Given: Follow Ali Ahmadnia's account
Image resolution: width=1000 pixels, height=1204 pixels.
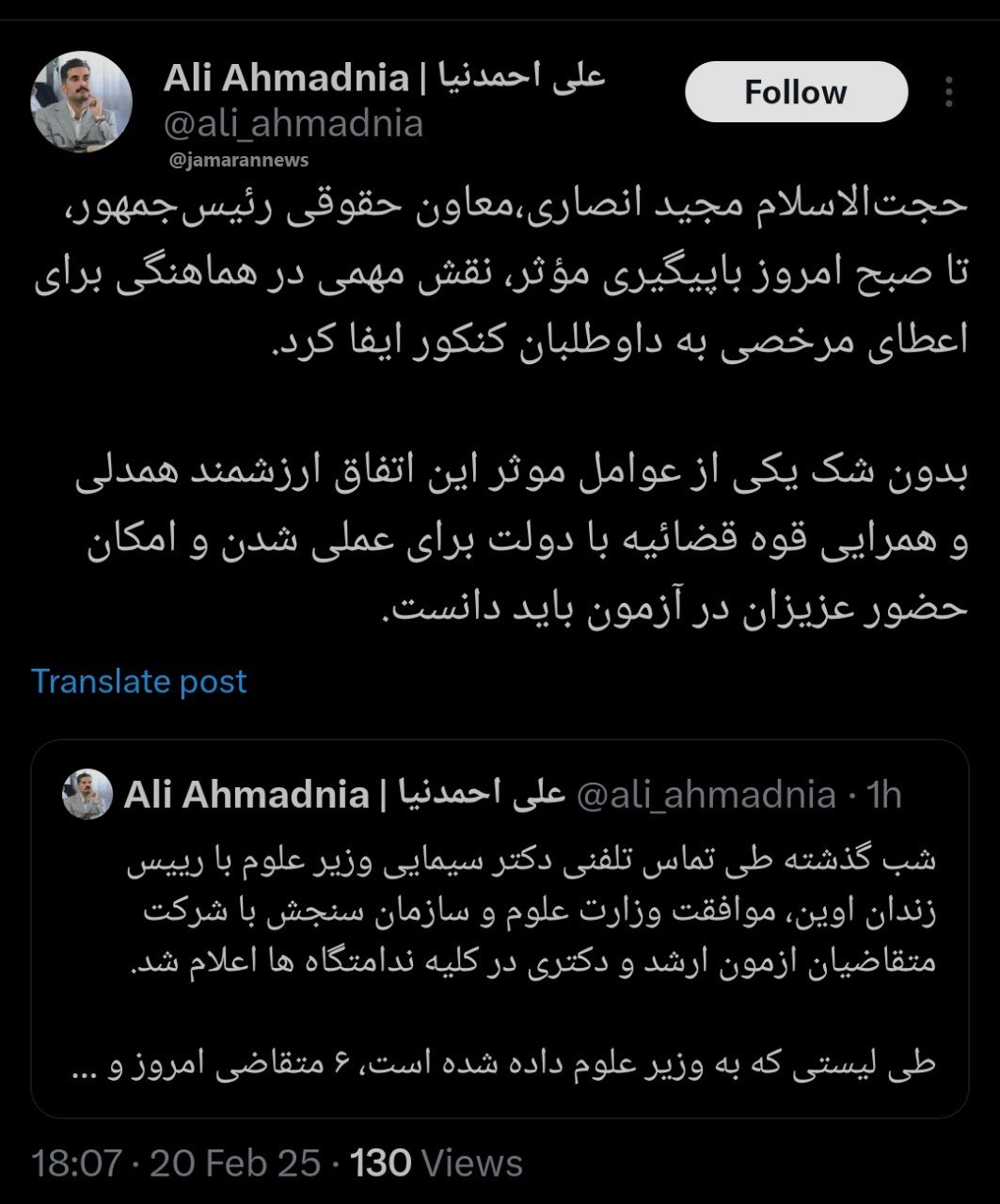Looking at the screenshot, I should tap(796, 92).
